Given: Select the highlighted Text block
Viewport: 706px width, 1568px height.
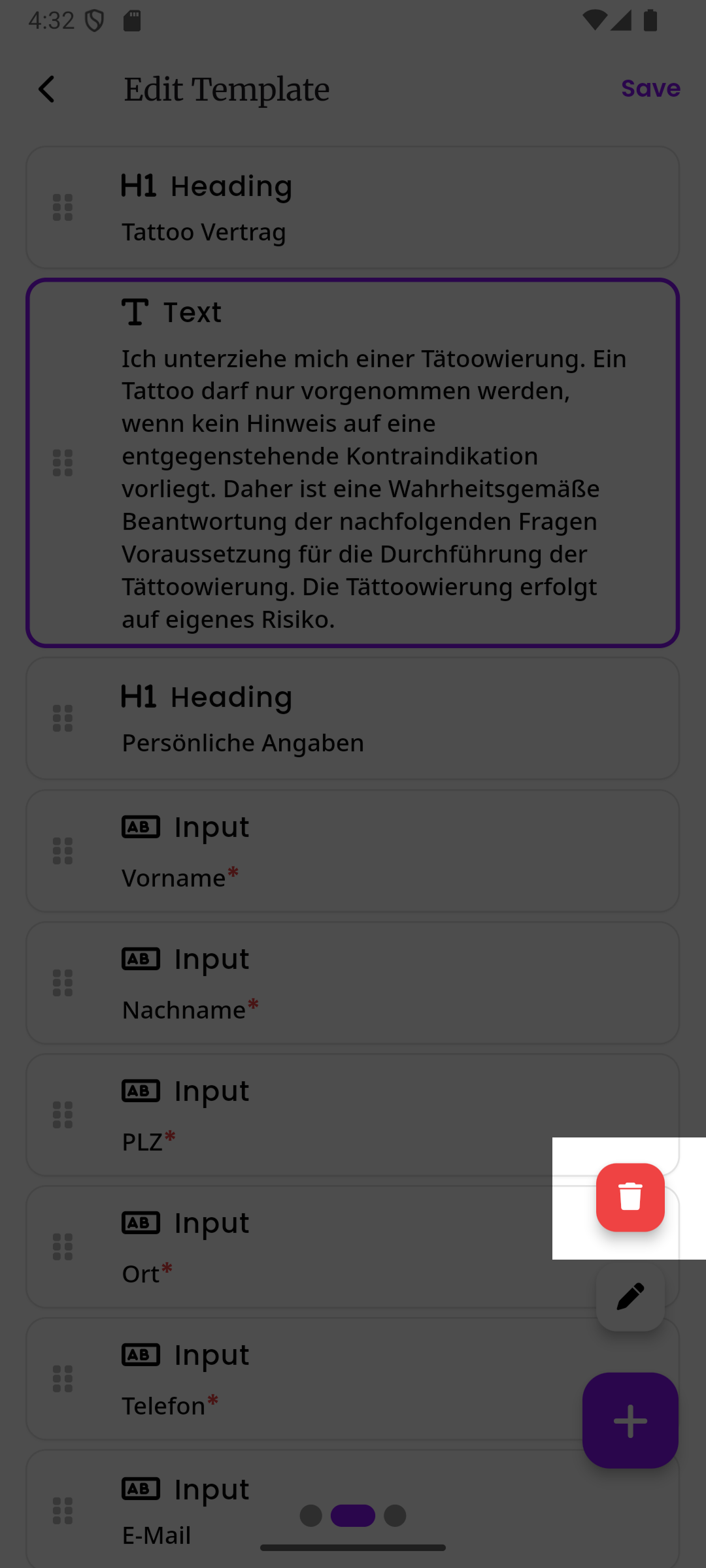Looking at the screenshot, I should pyautogui.click(x=353, y=463).
